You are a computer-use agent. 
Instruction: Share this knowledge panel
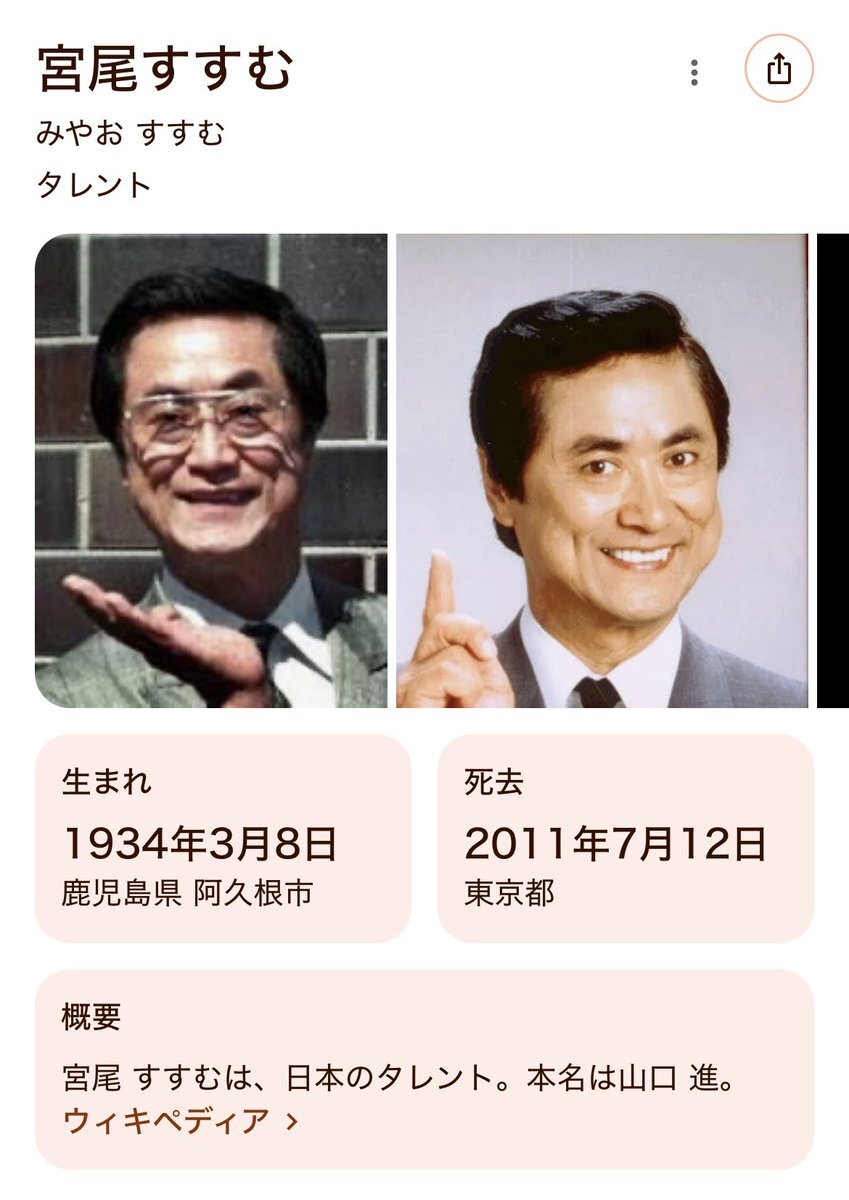779,70
